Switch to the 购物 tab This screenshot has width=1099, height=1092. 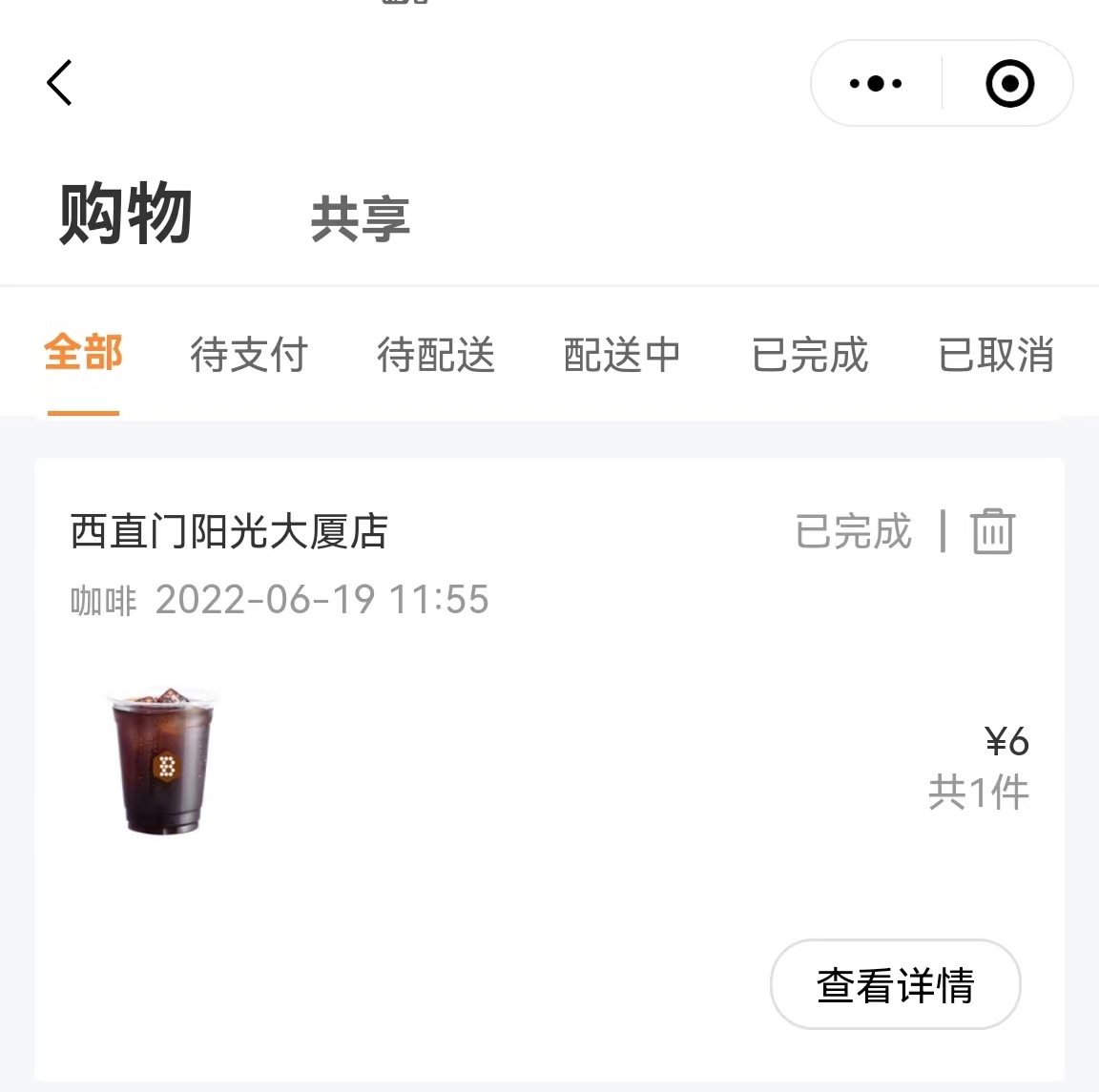pyautogui.click(x=126, y=214)
